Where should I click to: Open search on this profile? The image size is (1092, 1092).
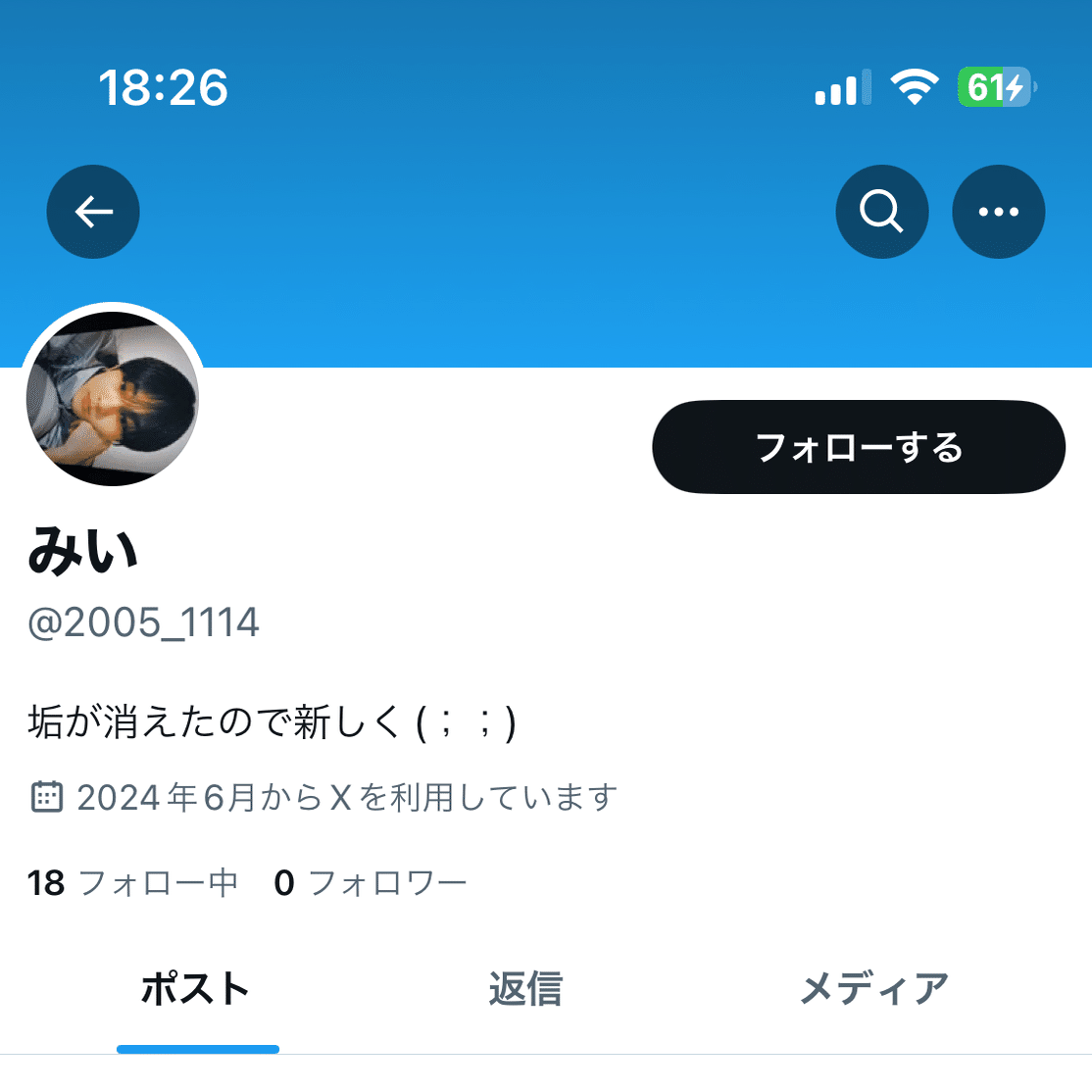point(881,212)
